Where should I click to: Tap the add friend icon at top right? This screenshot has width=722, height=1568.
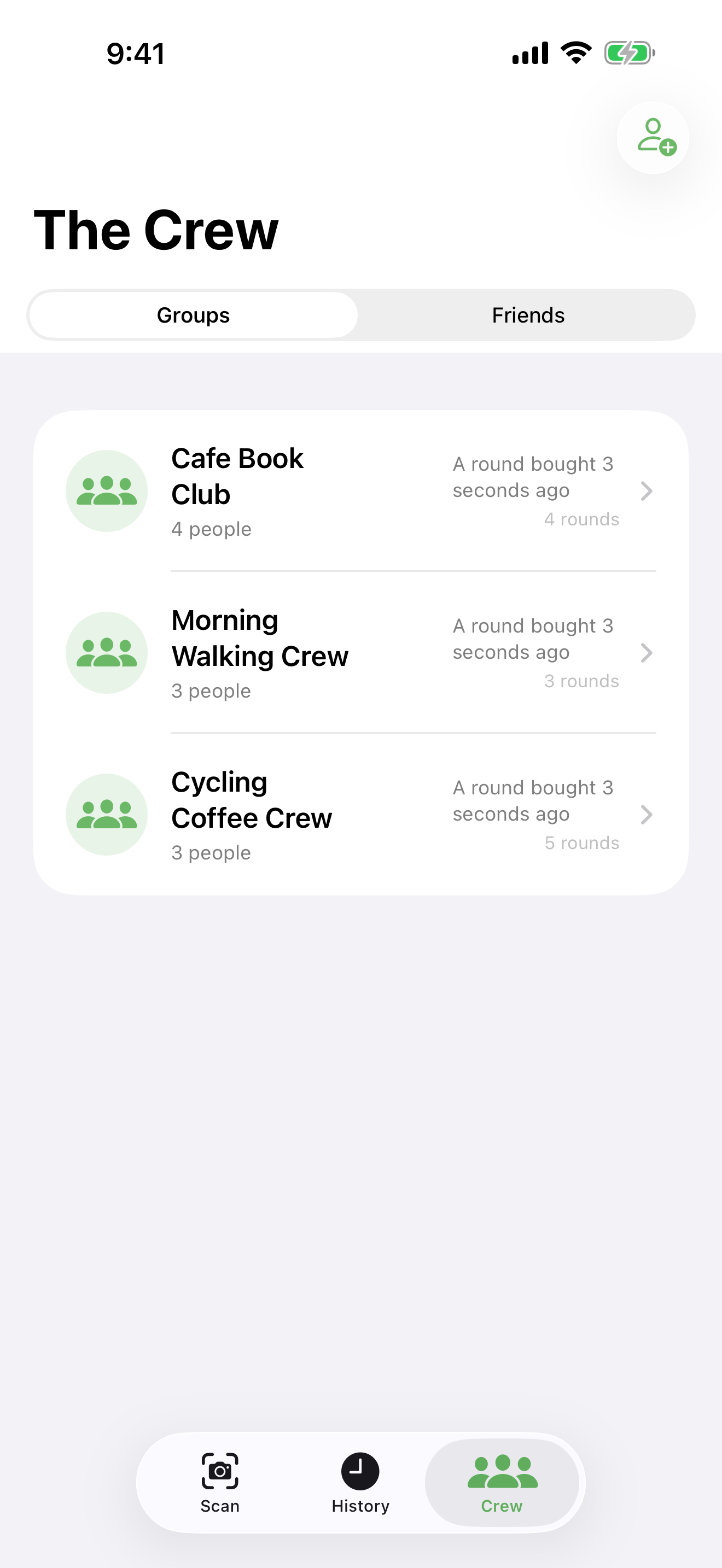652,138
